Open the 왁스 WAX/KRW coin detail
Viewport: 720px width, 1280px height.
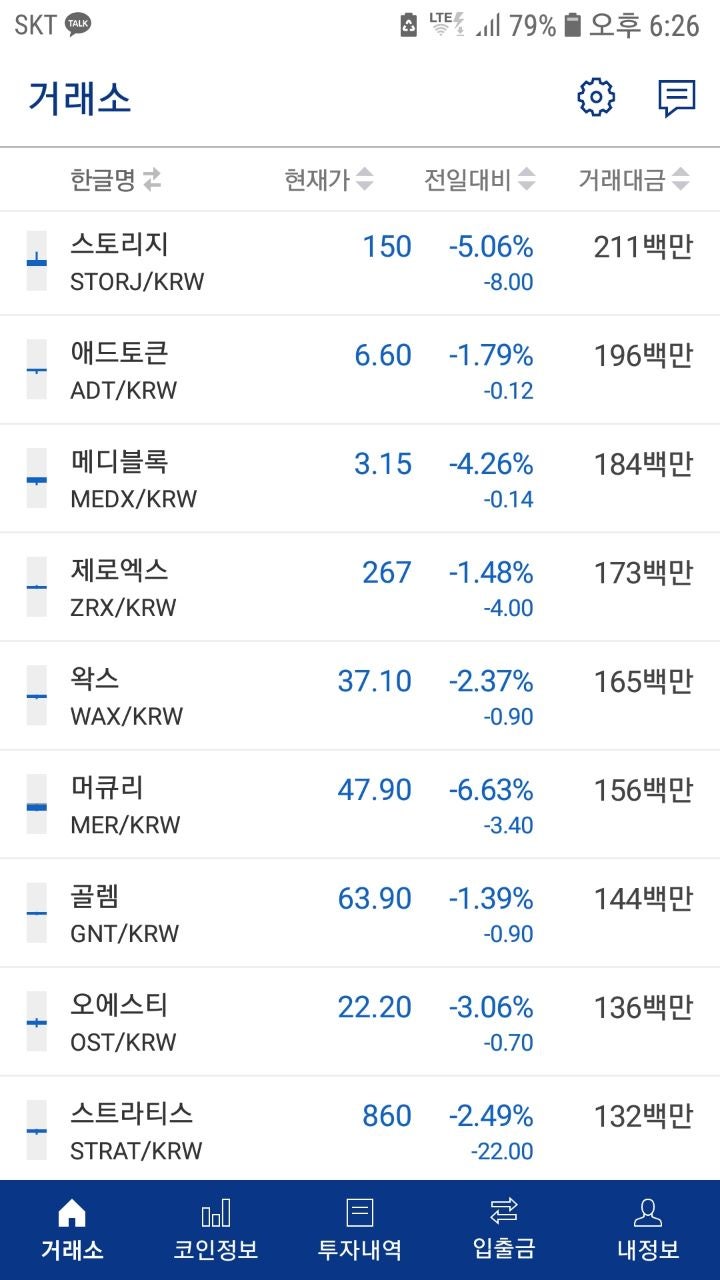coord(300,695)
